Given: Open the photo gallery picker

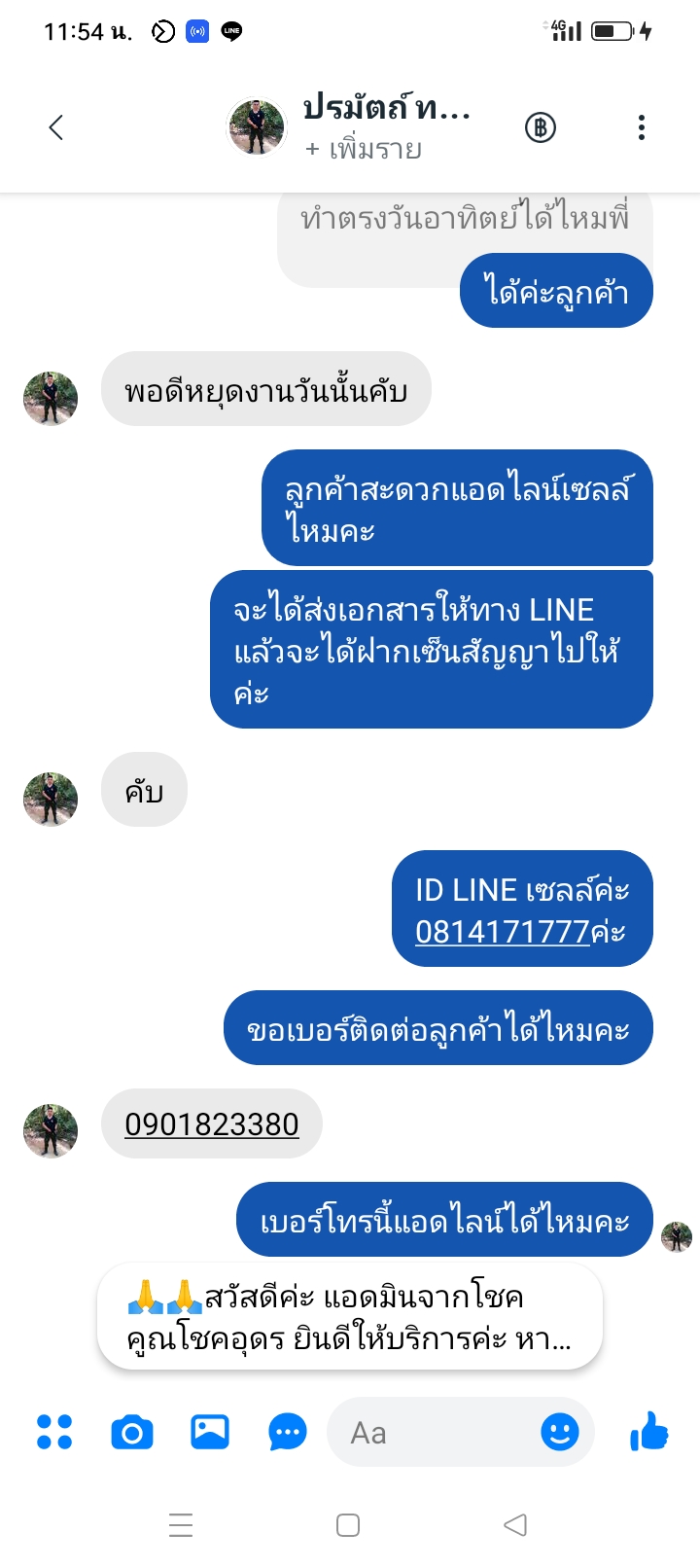Looking at the screenshot, I should coord(210,1432).
